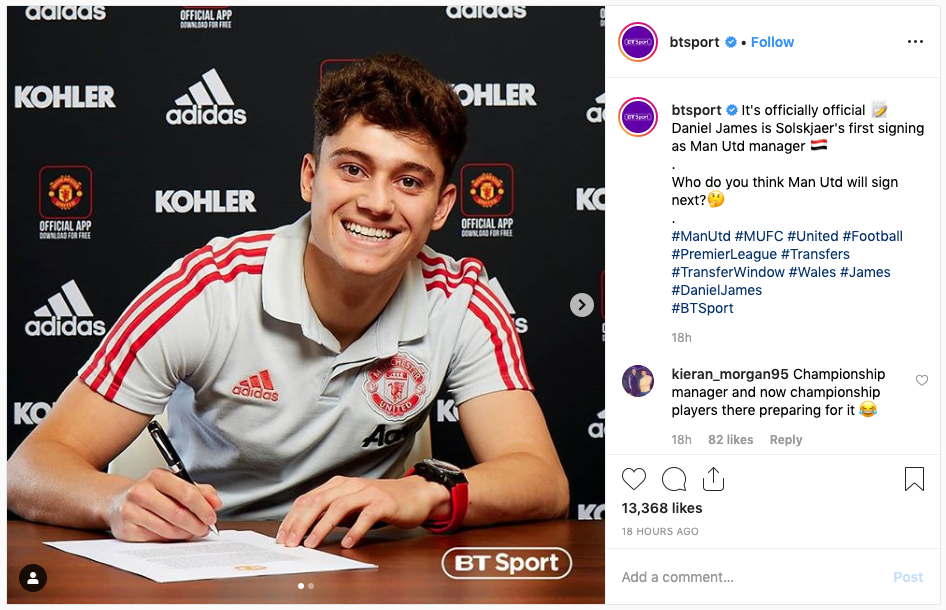The height and width of the screenshot is (610, 946).
Task: Open the #TransferWindow hashtag
Action: (727, 272)
